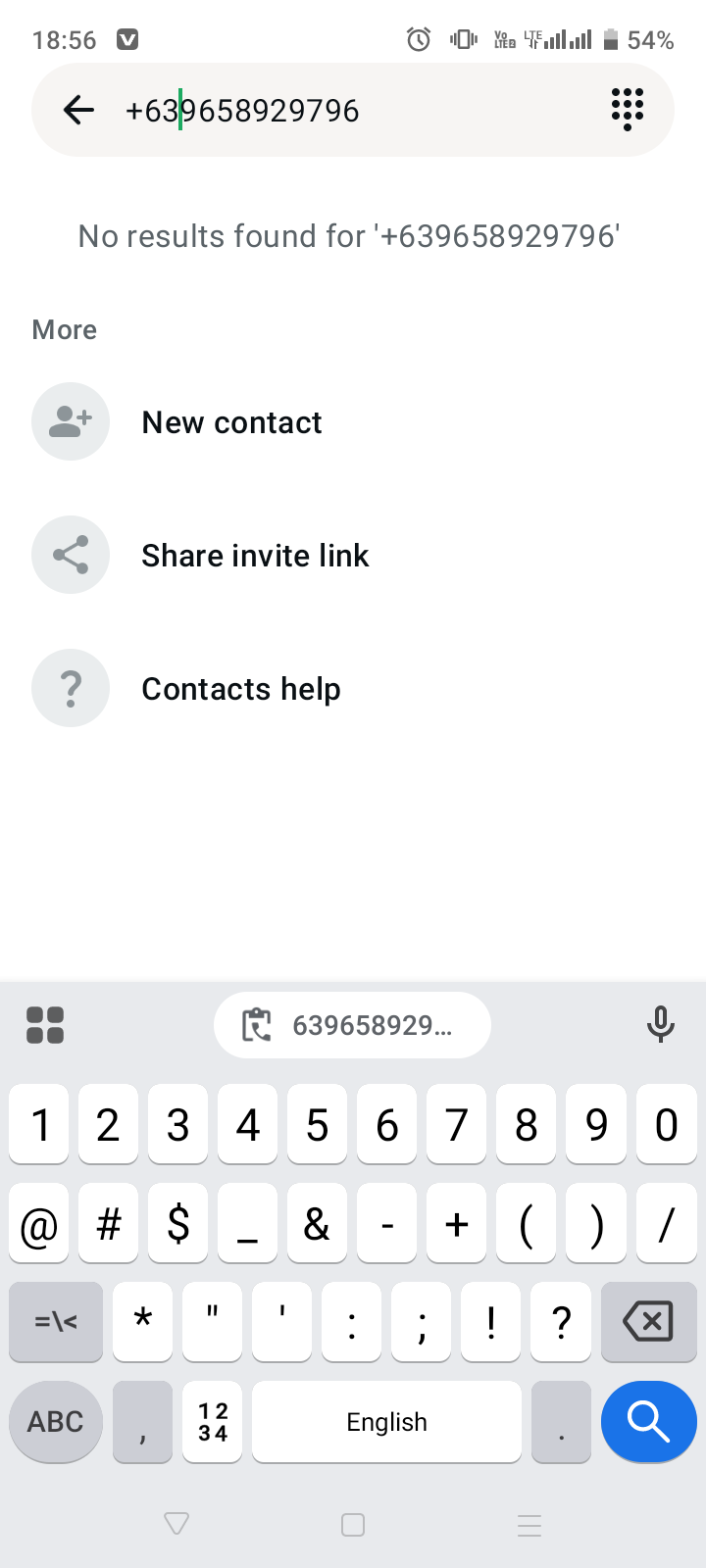Paste the clipboard number suggestion
The height and width of the screenshot is (1568, 706).
coord(352,1025)
